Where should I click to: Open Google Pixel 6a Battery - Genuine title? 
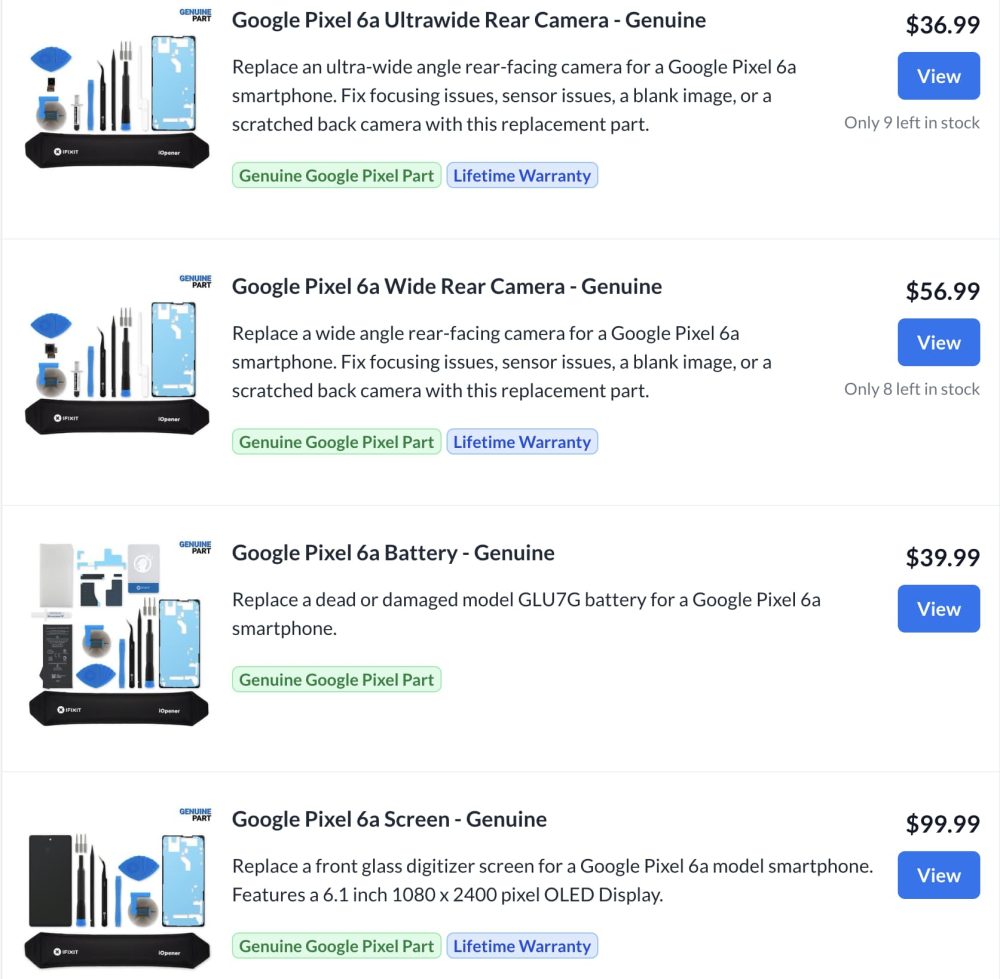pos(392,553)
